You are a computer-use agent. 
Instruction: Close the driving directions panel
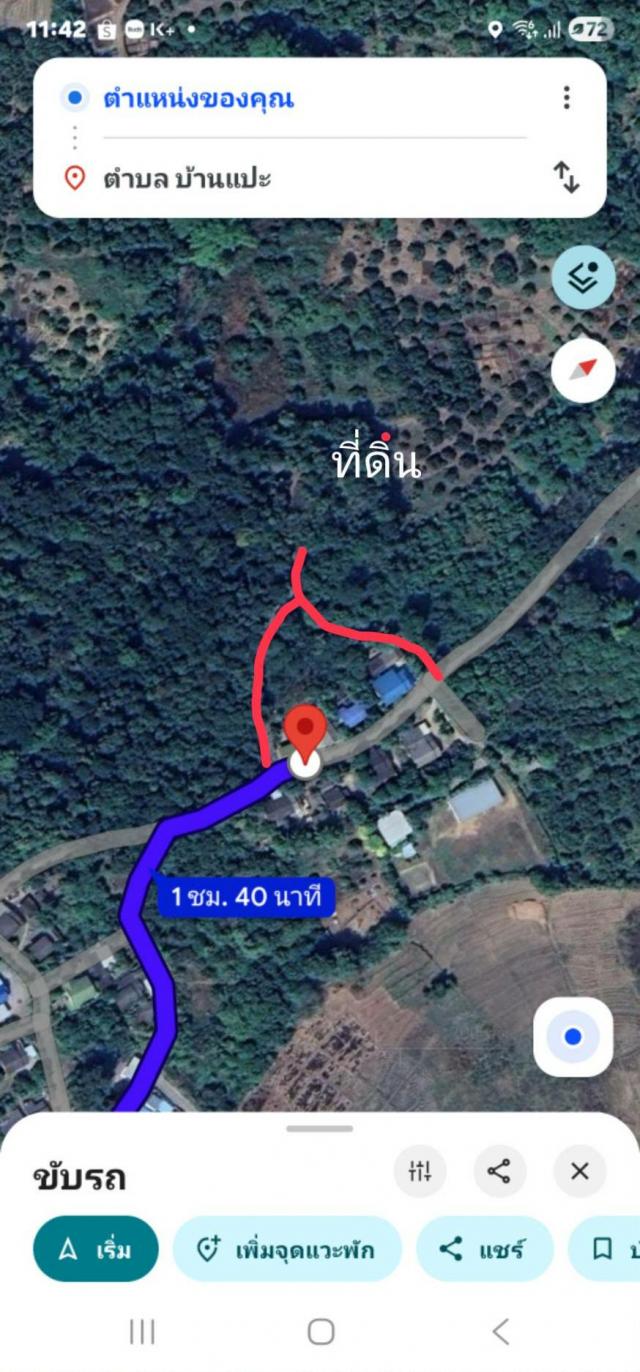(x=580, y=1171)
